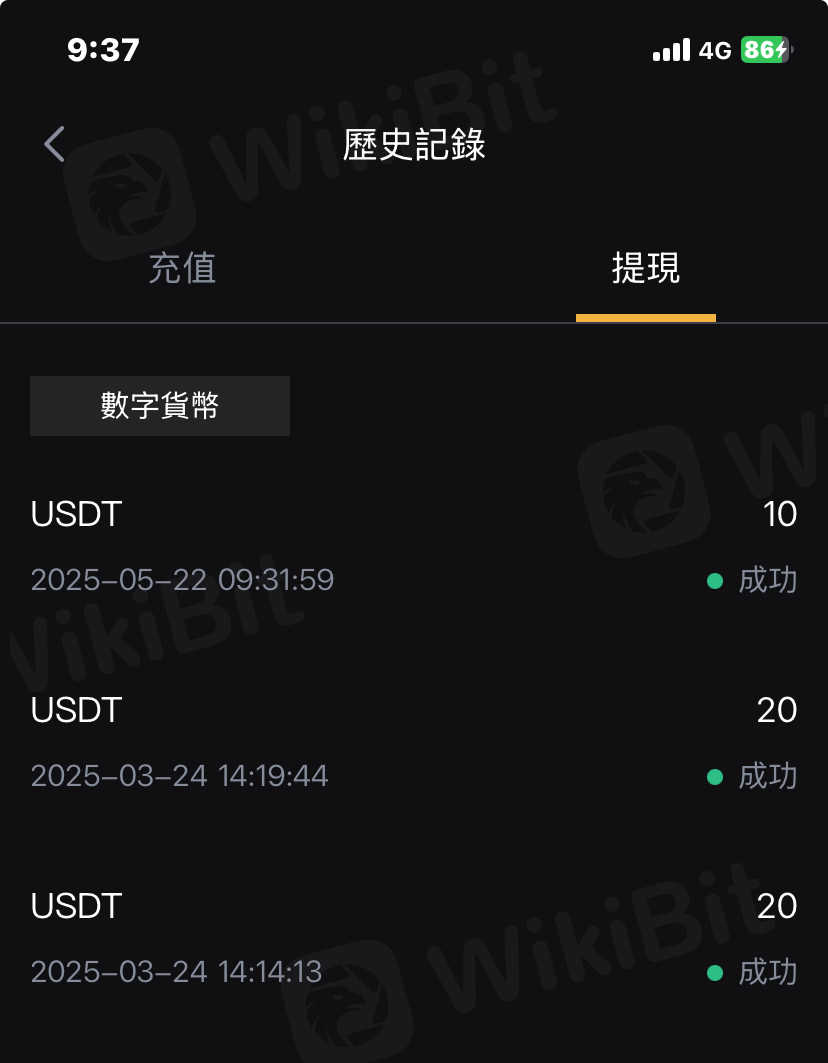
Task: Tap the 數字貨幣 filter button
Action: coord(160,406)
